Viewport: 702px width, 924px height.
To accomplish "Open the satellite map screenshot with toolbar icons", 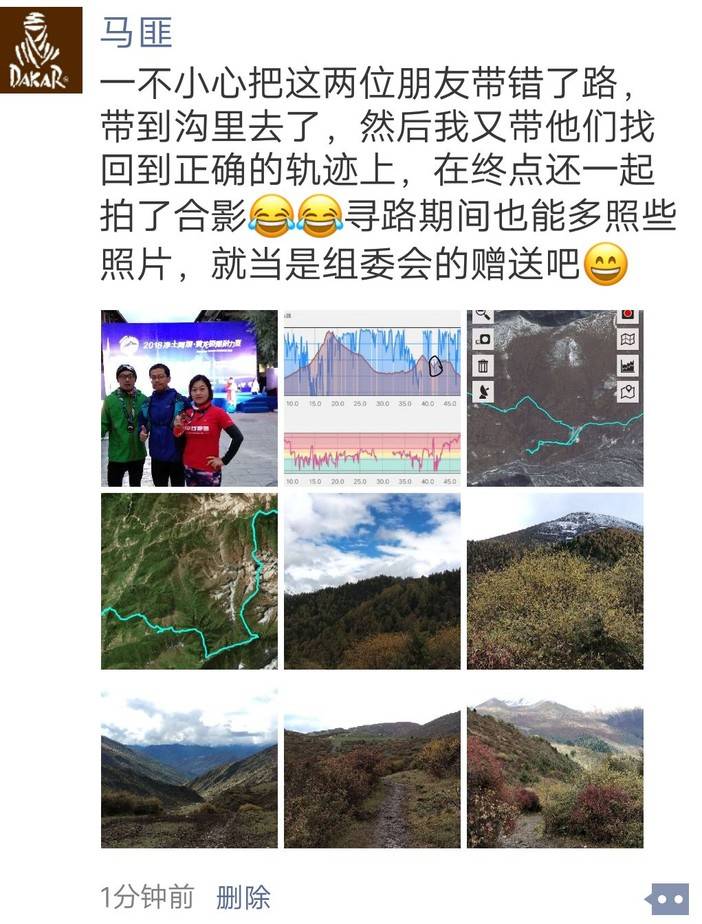I will 555,398.
